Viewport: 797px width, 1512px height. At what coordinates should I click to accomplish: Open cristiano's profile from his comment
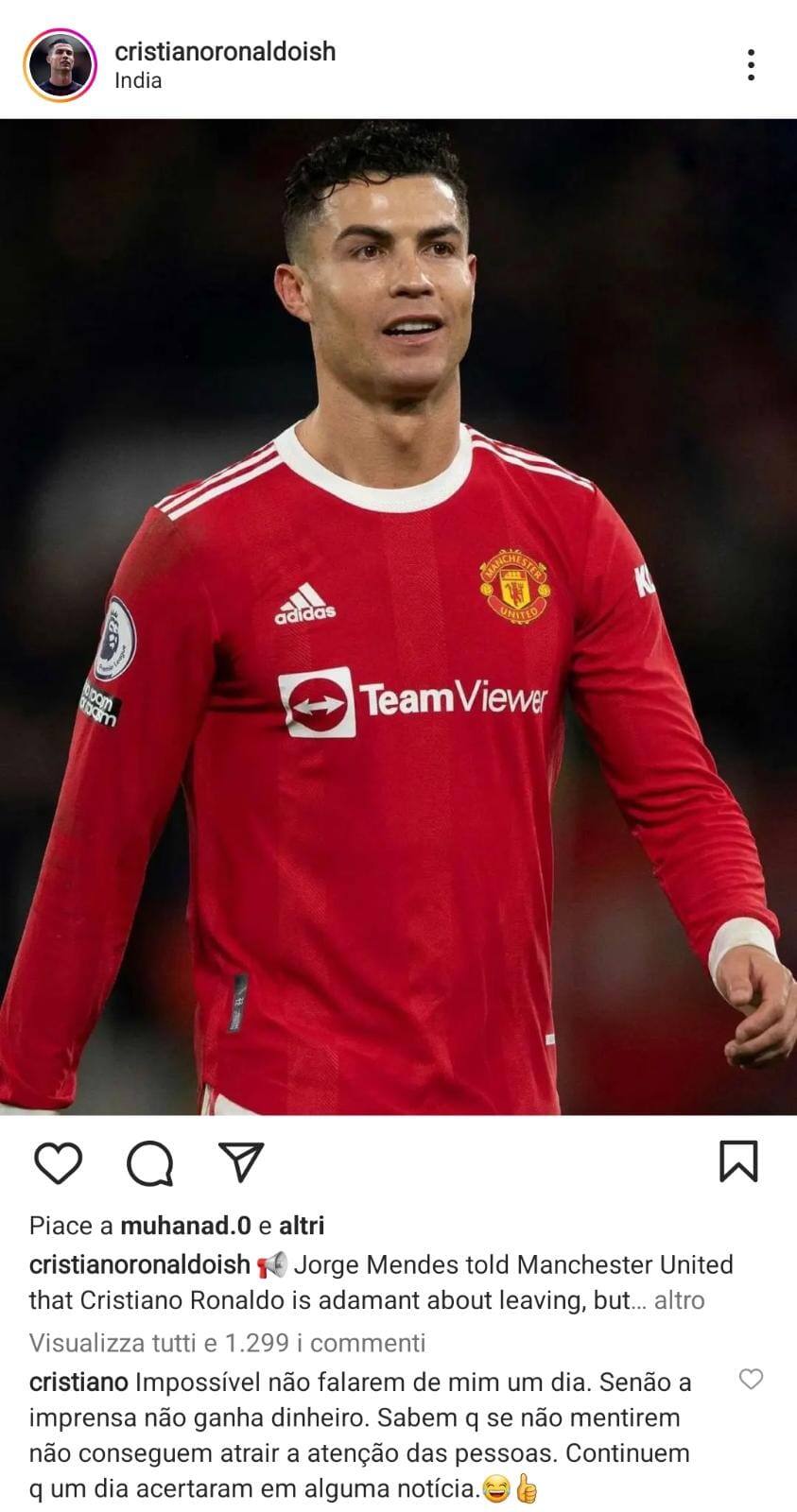(78, 1382)
